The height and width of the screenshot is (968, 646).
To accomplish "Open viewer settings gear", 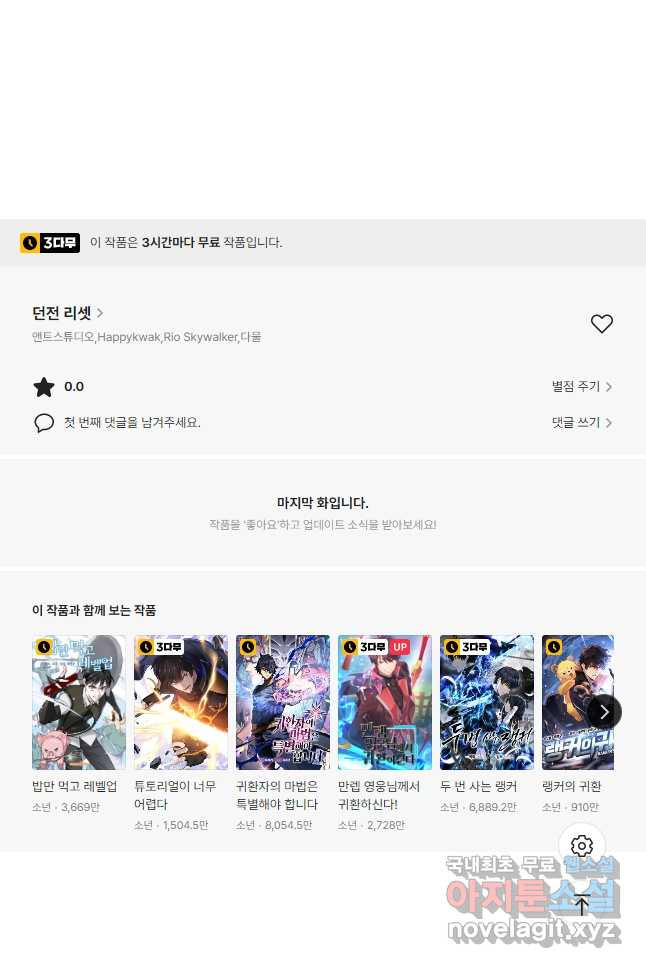I will tap(582, 847).
